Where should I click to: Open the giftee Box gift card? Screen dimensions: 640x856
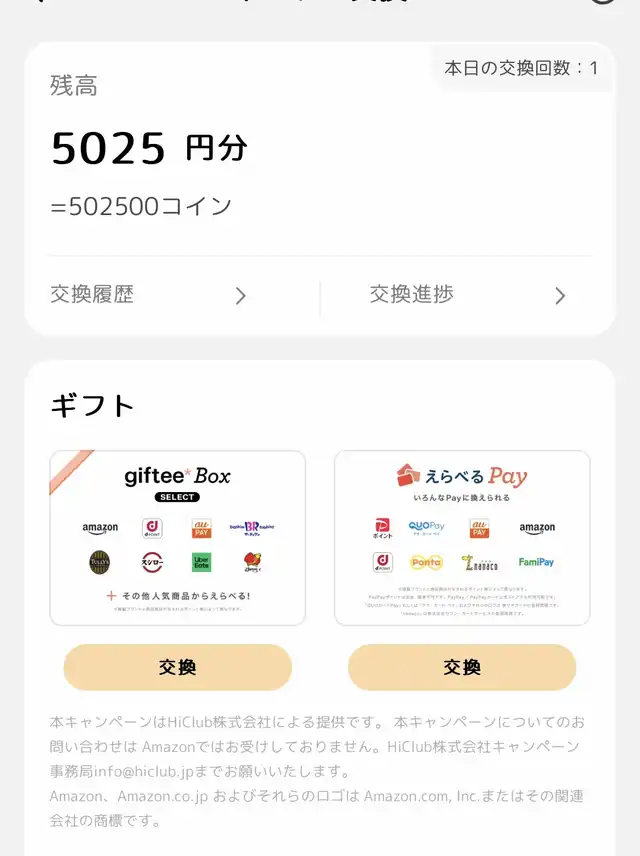[x=177, y=538]
